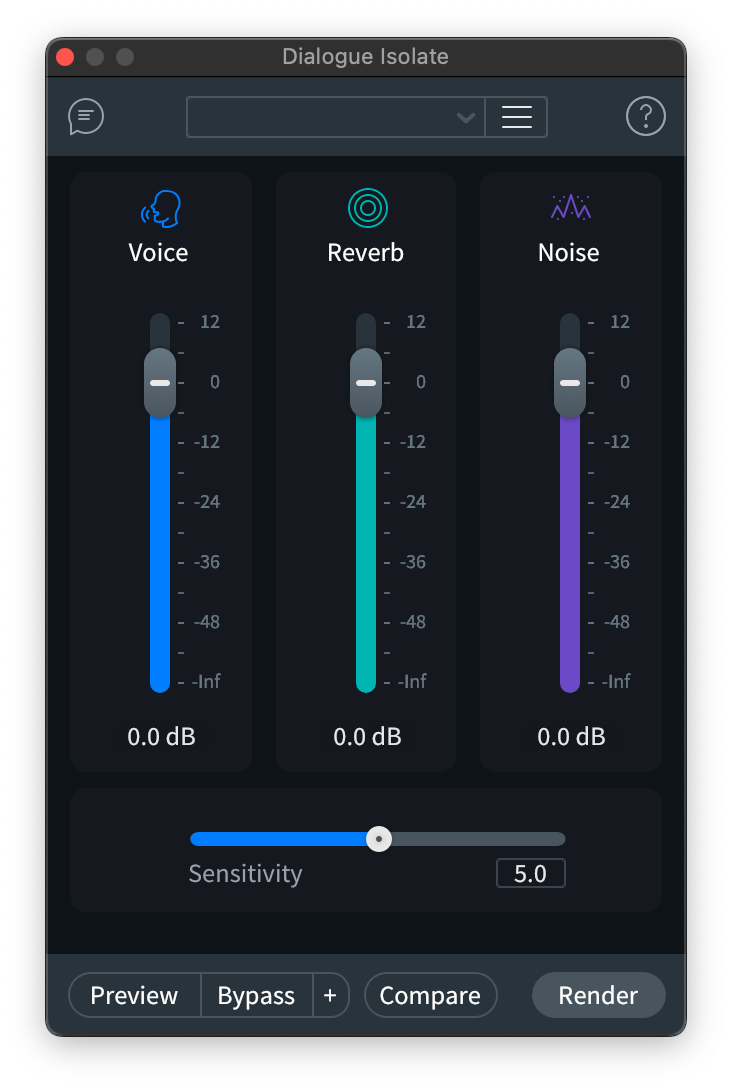Activate Compare mode
Viewport: 732px width, 1090px height.
(x=430, y=995)
